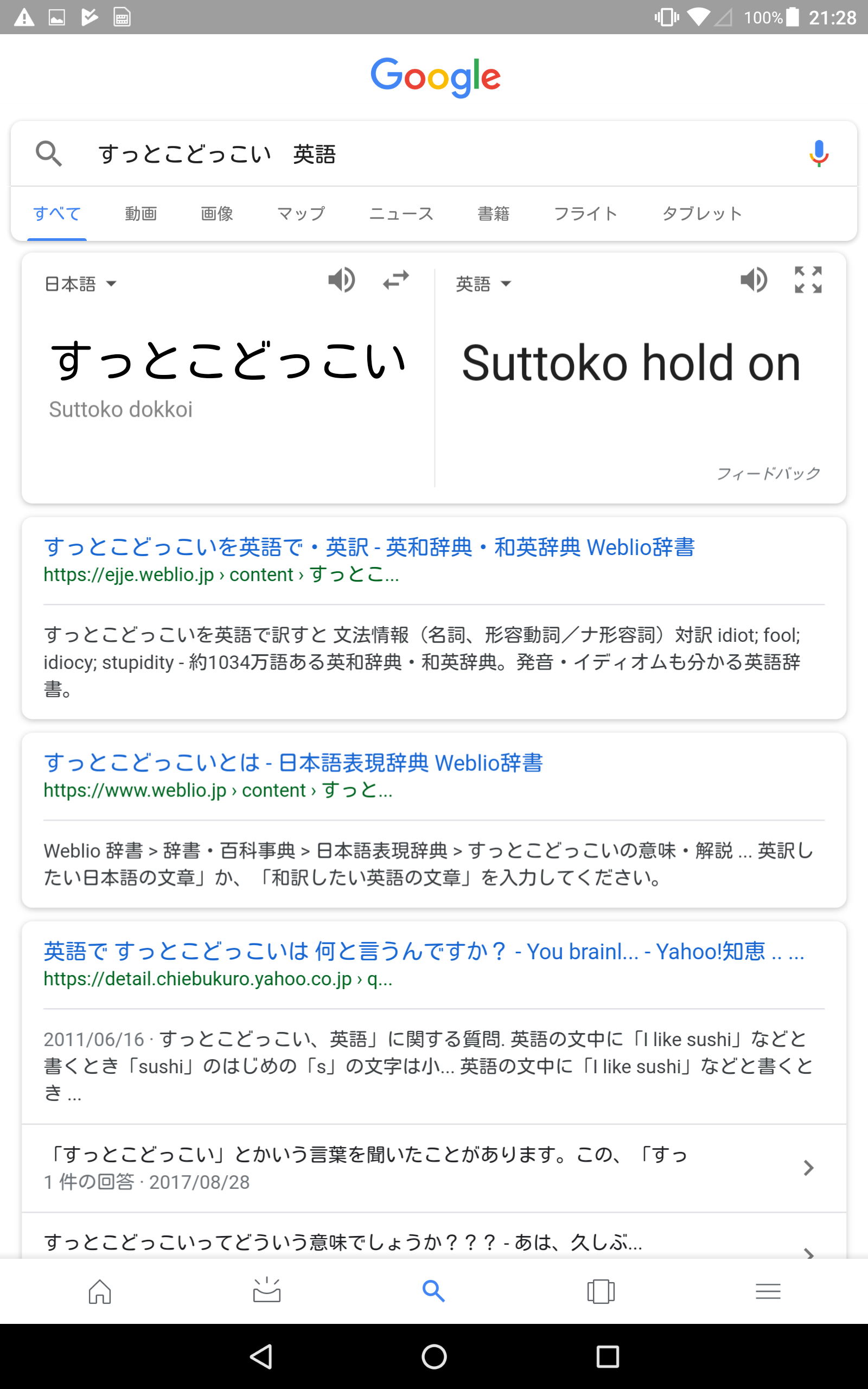Image resolution: width=868 pixels, height=1389 pixels.
Task: Open the 英語 target language dropdown
Action: click(483, 284)
